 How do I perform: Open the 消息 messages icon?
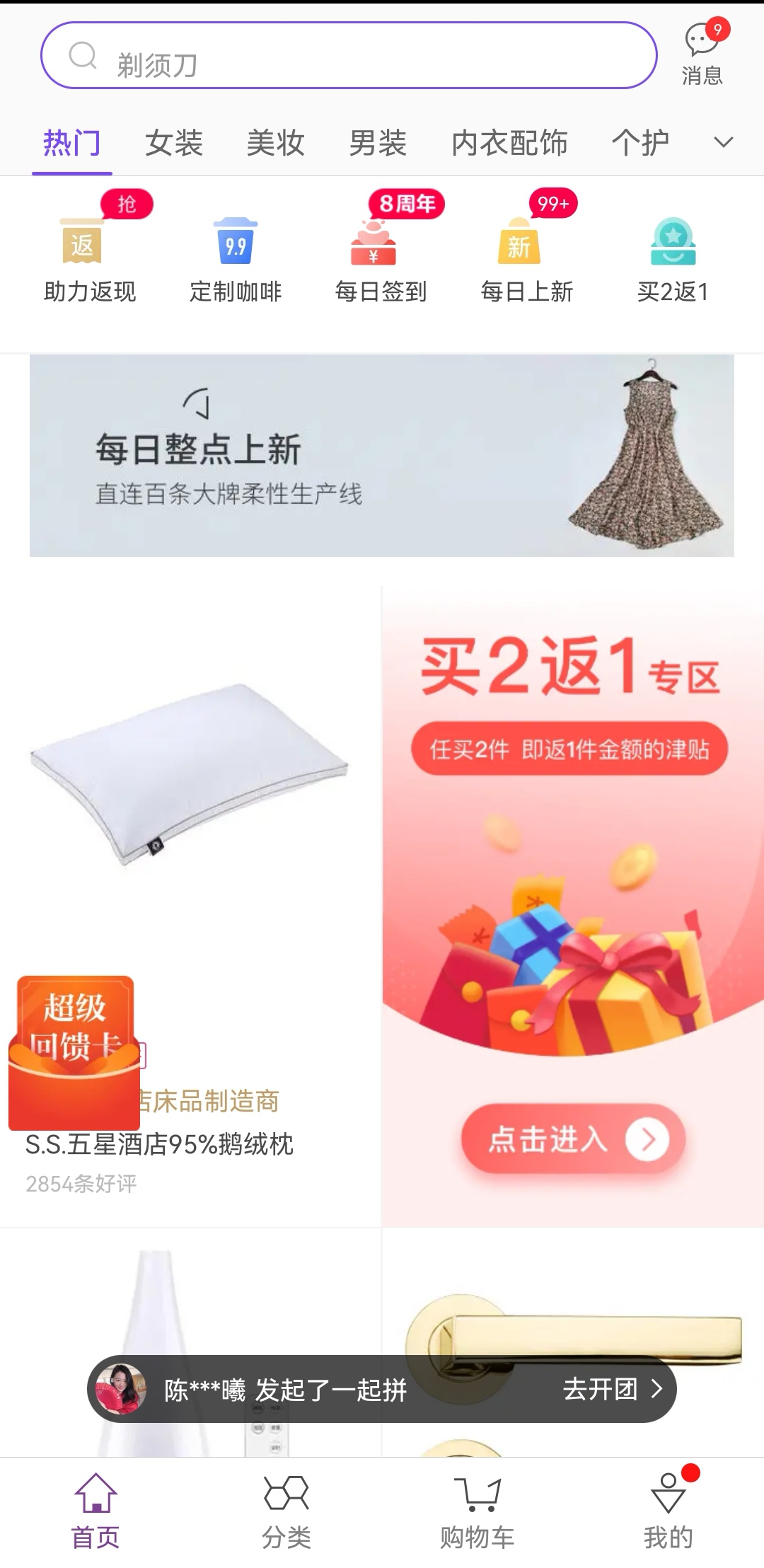pos(702,54)
